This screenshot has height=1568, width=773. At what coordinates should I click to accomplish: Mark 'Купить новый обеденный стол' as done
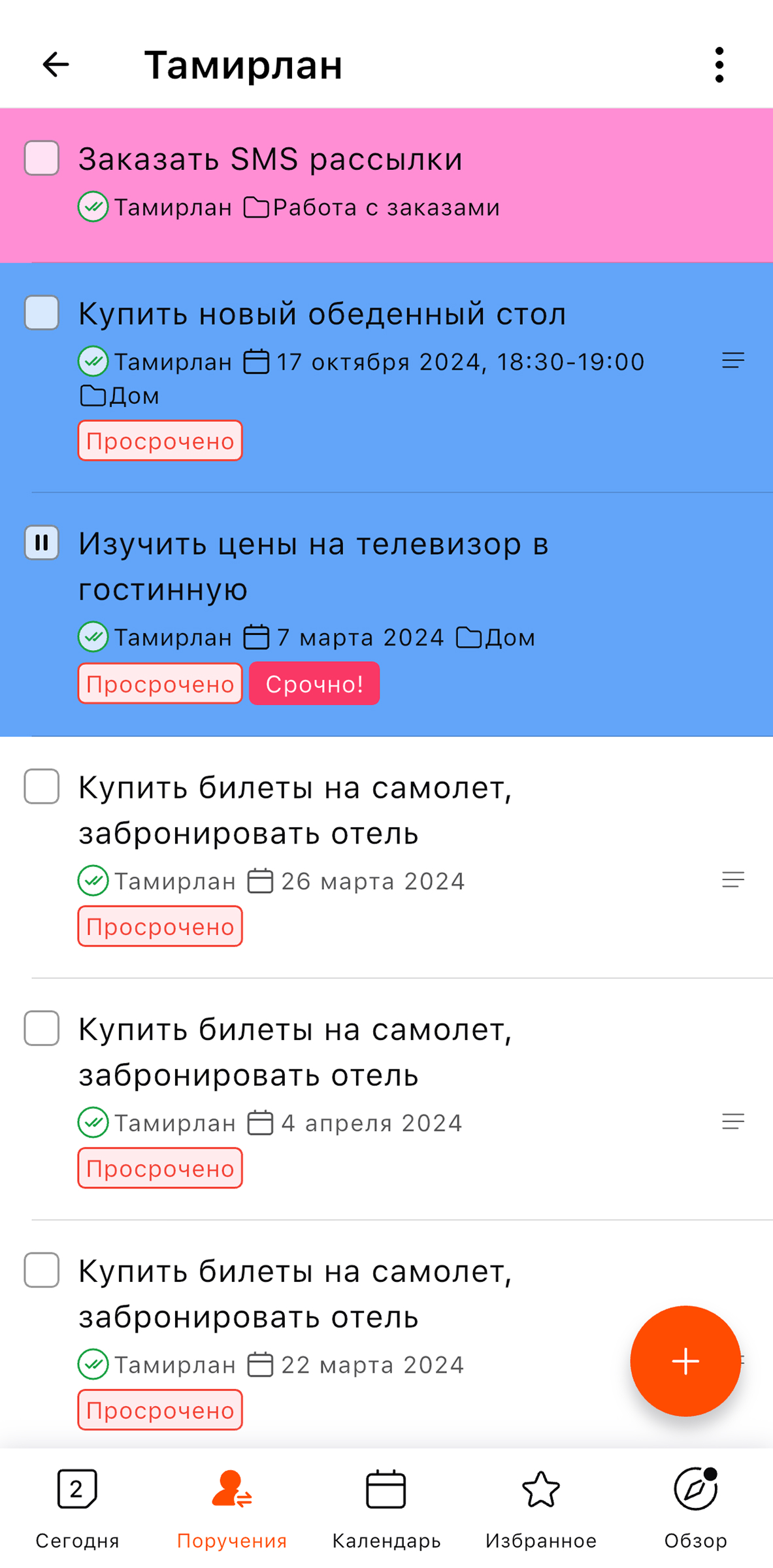(x=42, y=312)
